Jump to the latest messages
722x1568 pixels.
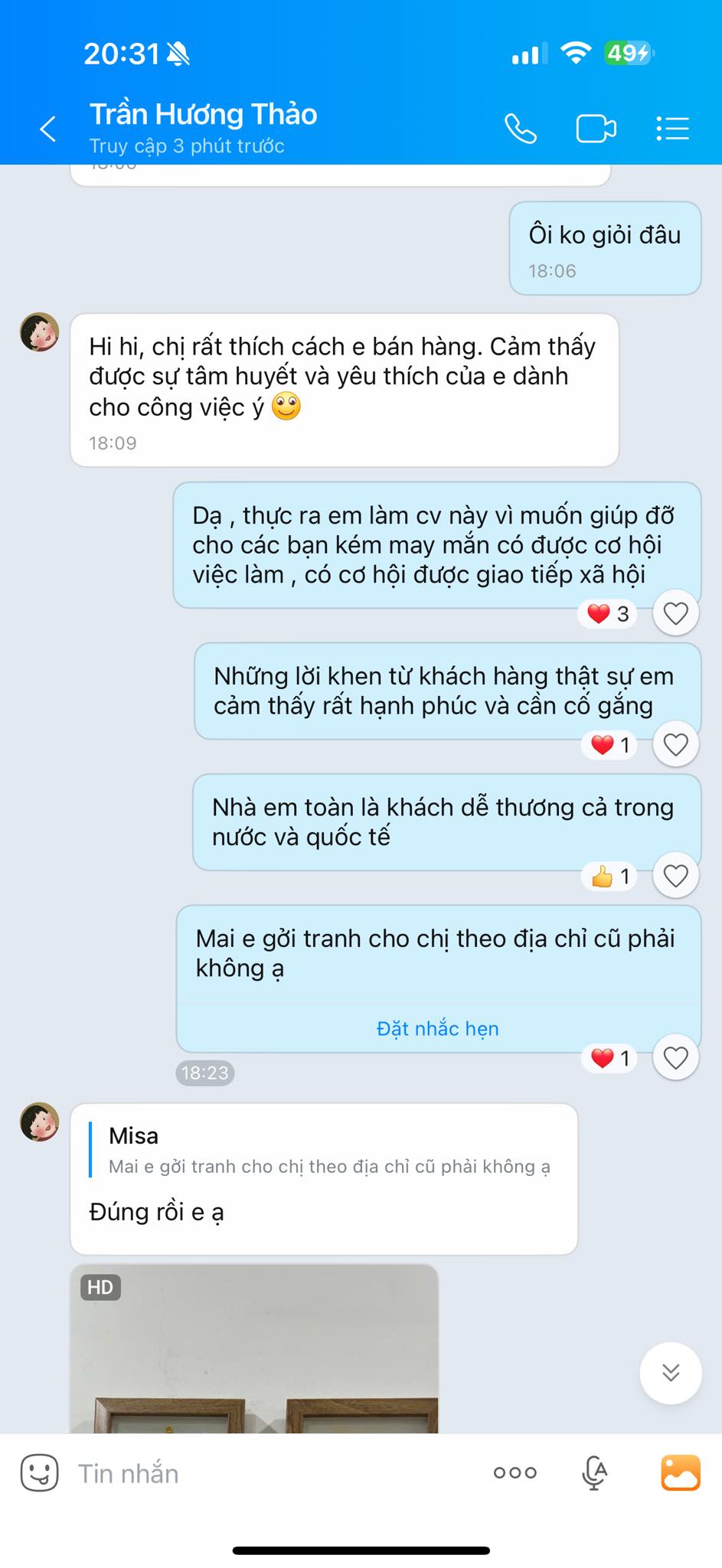[x=671, y=1373]
